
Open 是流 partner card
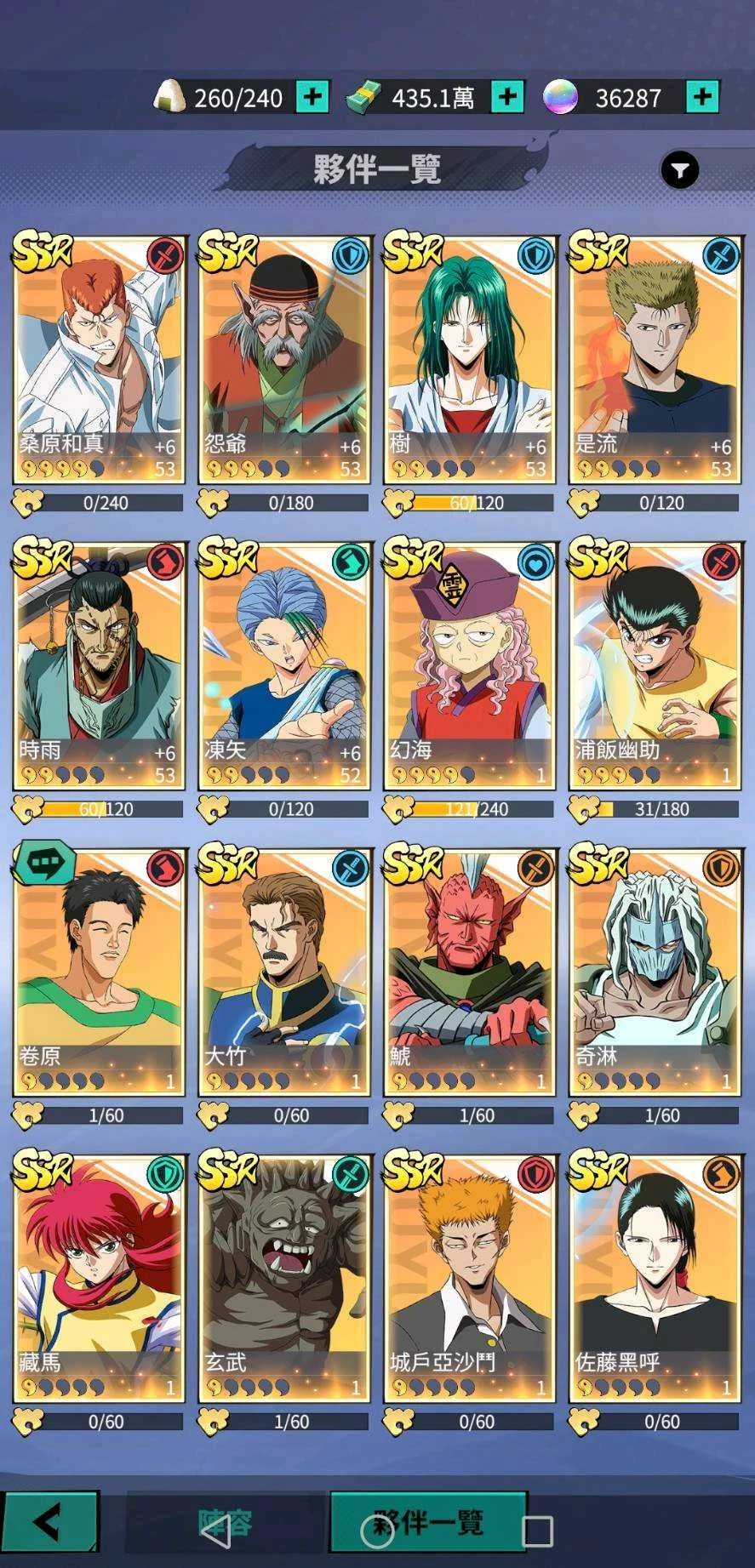point(655,360)
